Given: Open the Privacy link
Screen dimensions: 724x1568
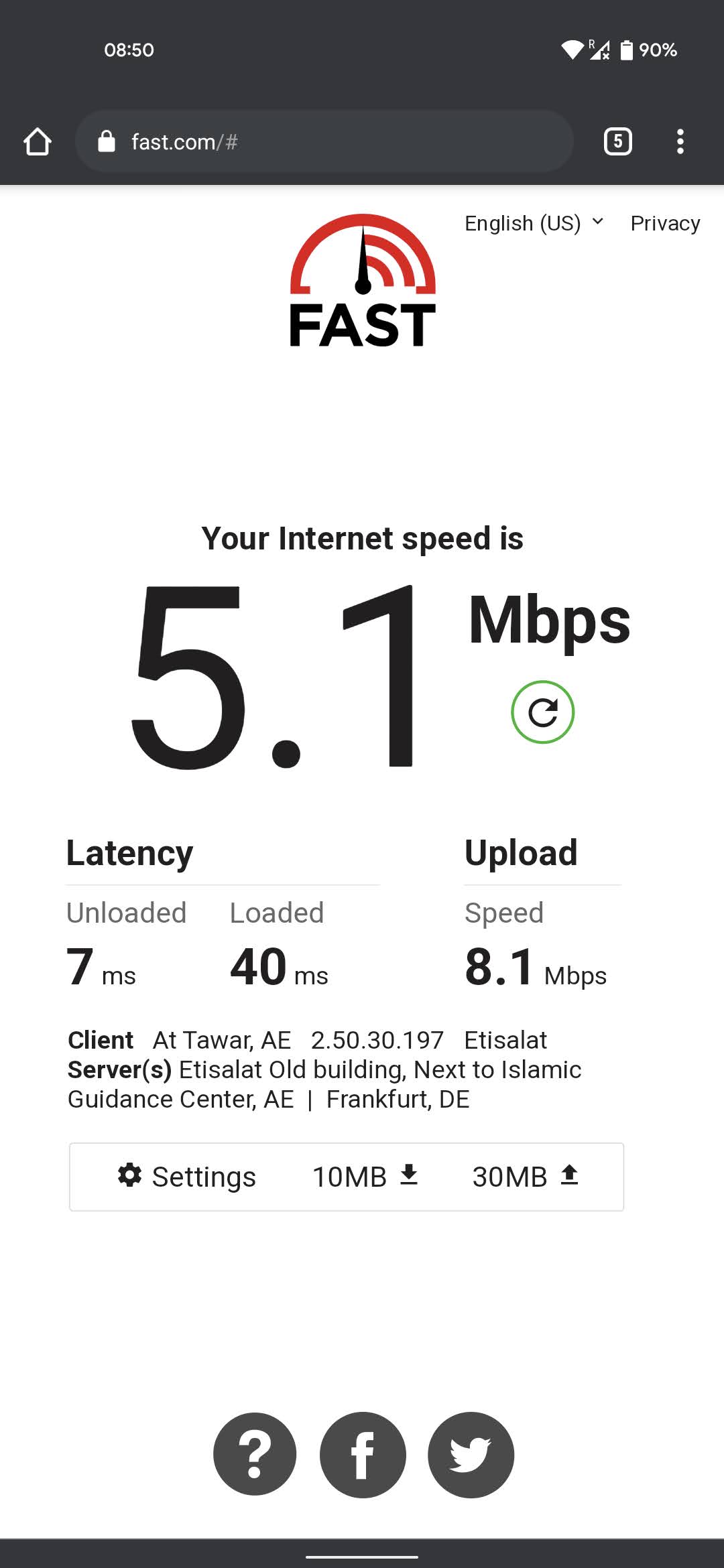Looking at the screenshot, I should (665, 223).
